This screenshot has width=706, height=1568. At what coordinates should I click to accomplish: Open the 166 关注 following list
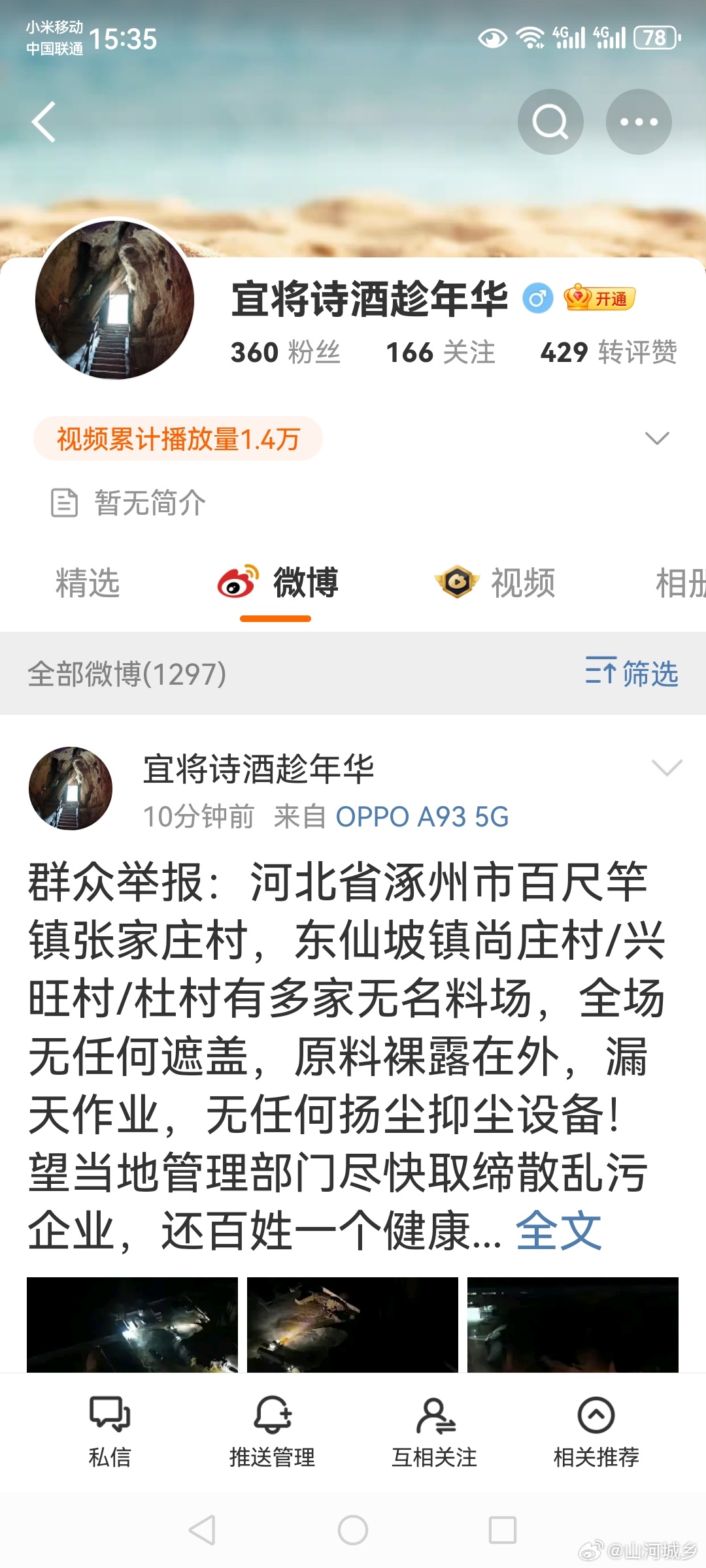pyautogui.click(x=440, y=352)
